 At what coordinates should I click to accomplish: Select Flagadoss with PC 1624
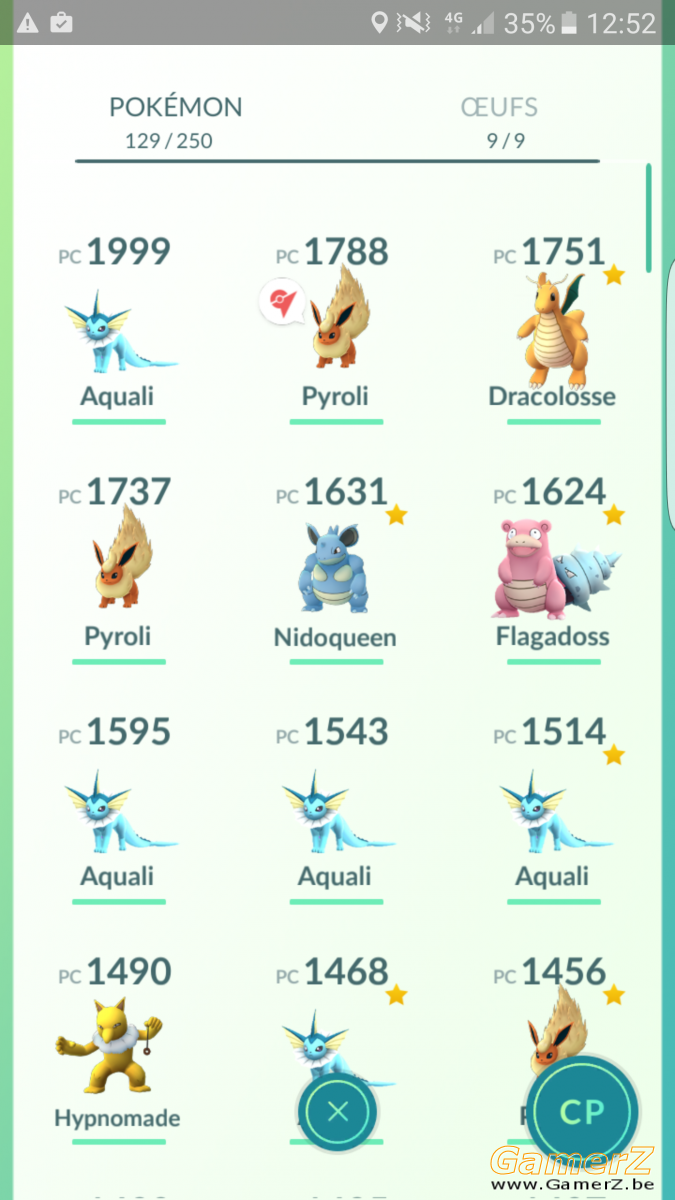tap(552, 568)
